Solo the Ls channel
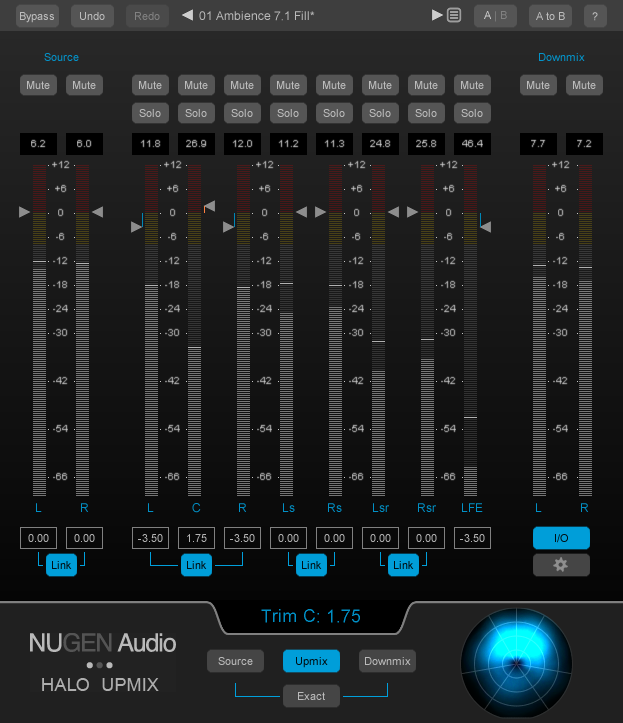623x723 pixels. click(x=288, y=113)
